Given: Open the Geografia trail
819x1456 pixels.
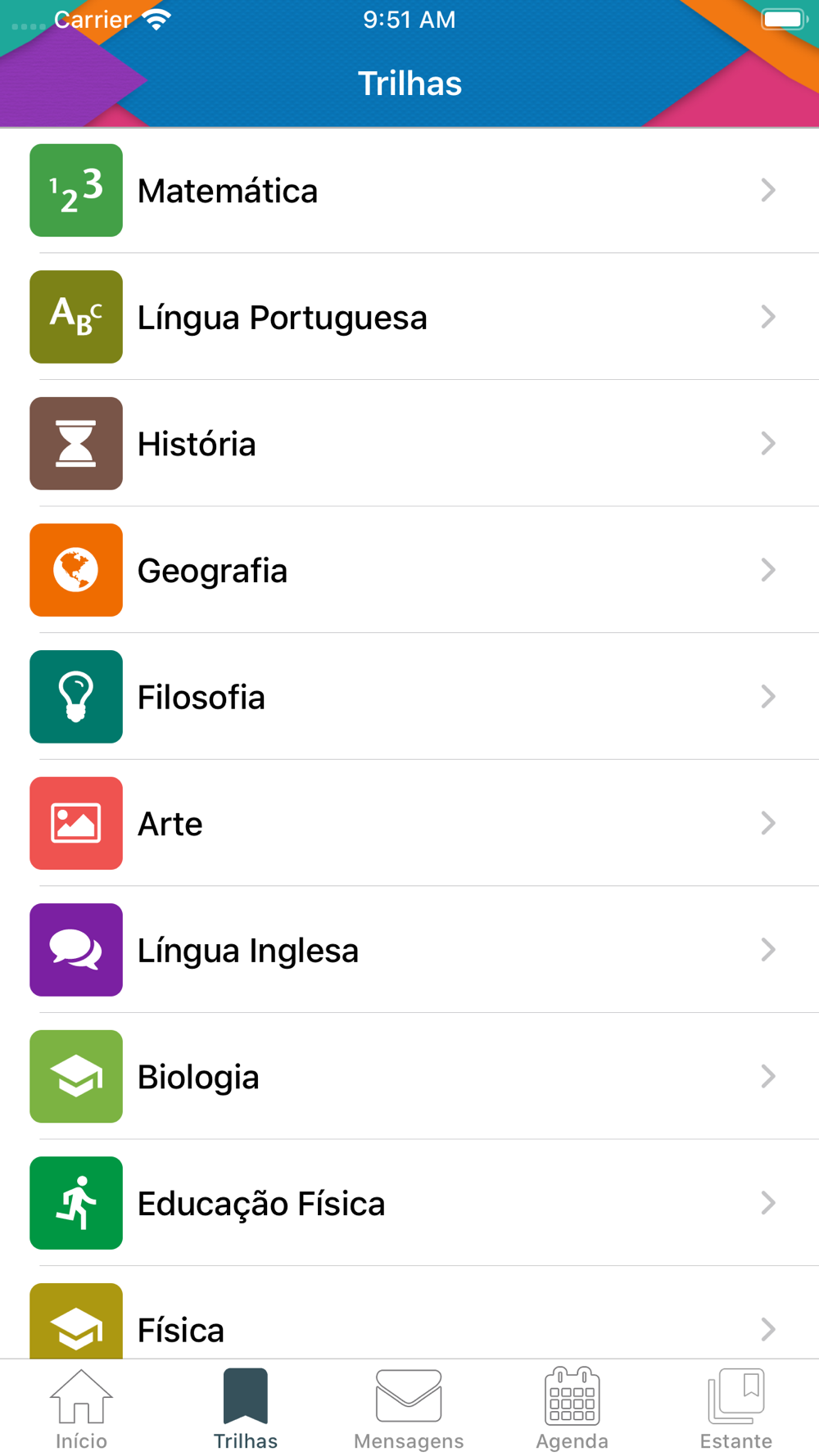Looking at the screenshot, I should (409, 570).
